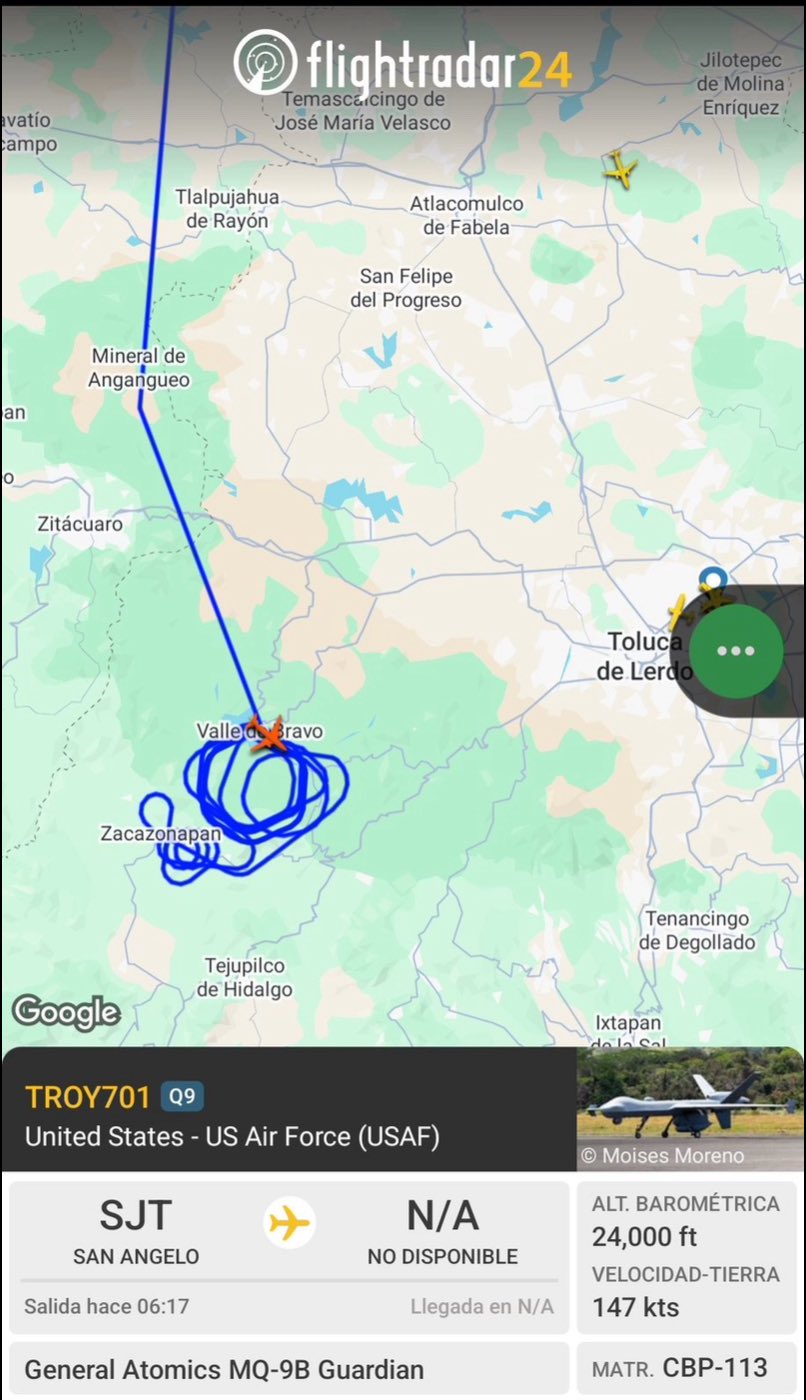Image resolution: width=806 pixels, height=1400 pixels.
Task: Open the MQ-9B drone photo
Action: click(x=690, y=1108)
